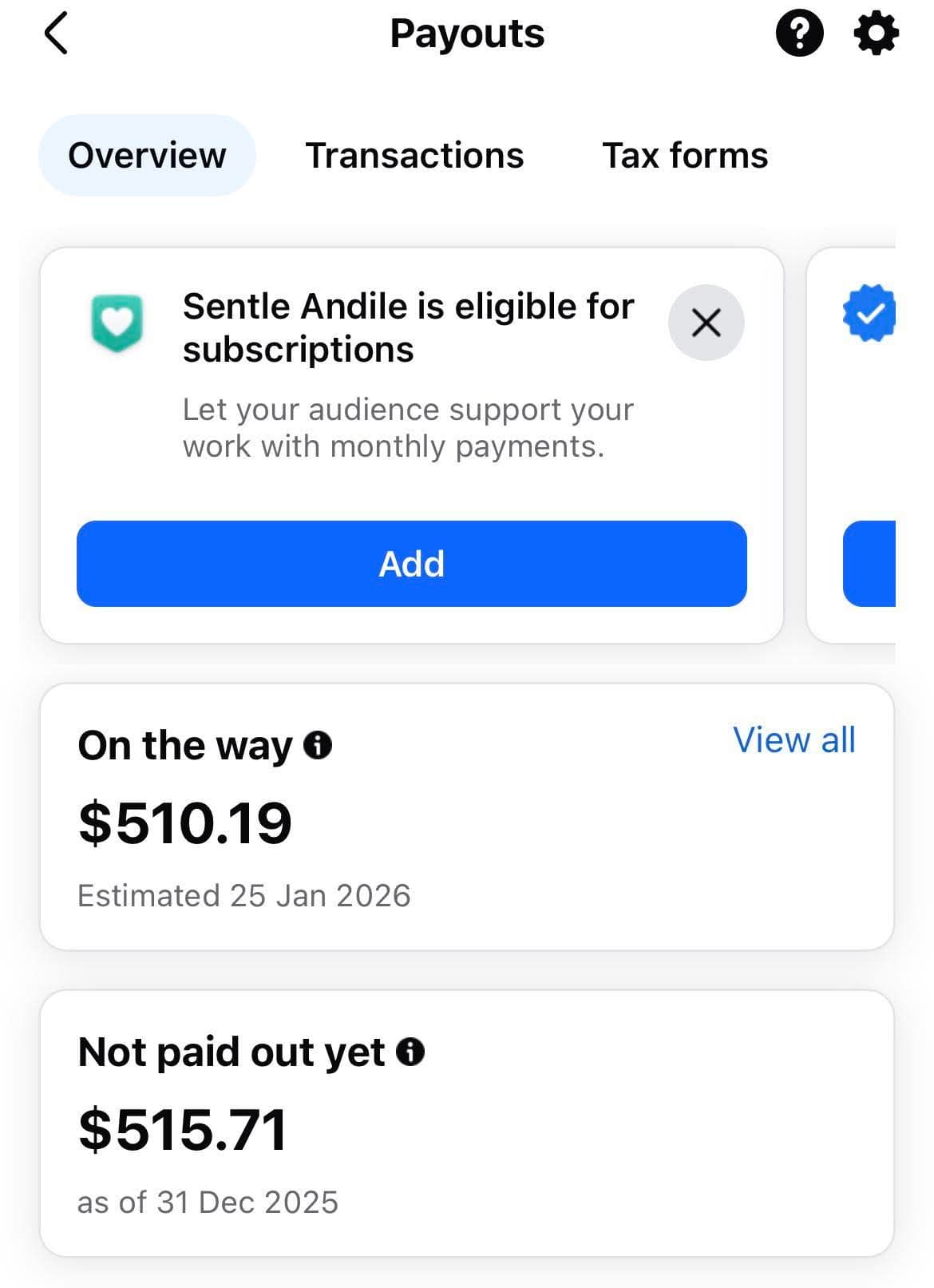Click the teal subscriptions shield icon
Image resolution: width=934 pixels, height=1288 pixels.
click(x=117, y=323)
